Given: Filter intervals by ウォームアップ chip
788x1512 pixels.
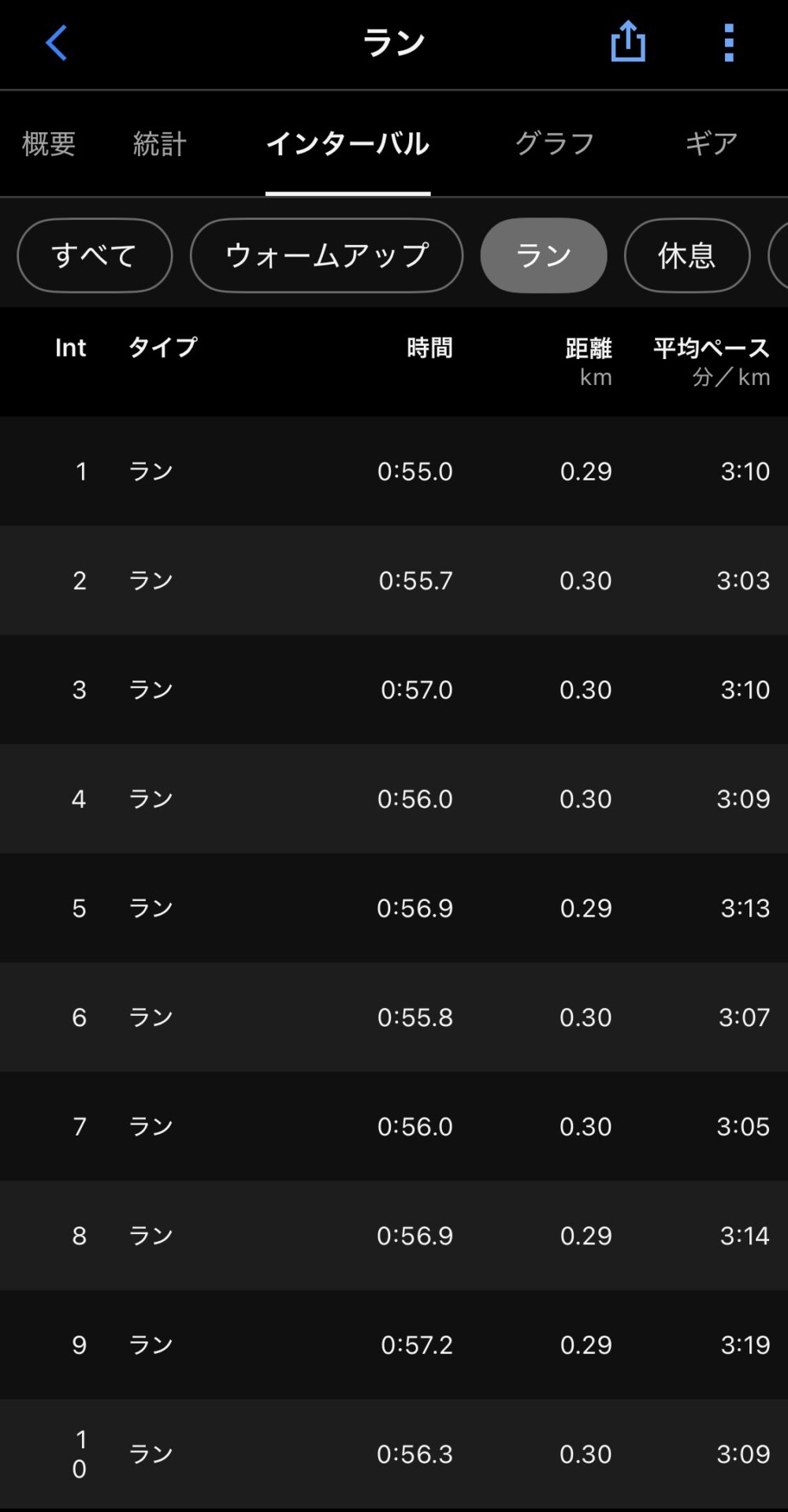Looking at the screenshot, I should pos(327,255).
